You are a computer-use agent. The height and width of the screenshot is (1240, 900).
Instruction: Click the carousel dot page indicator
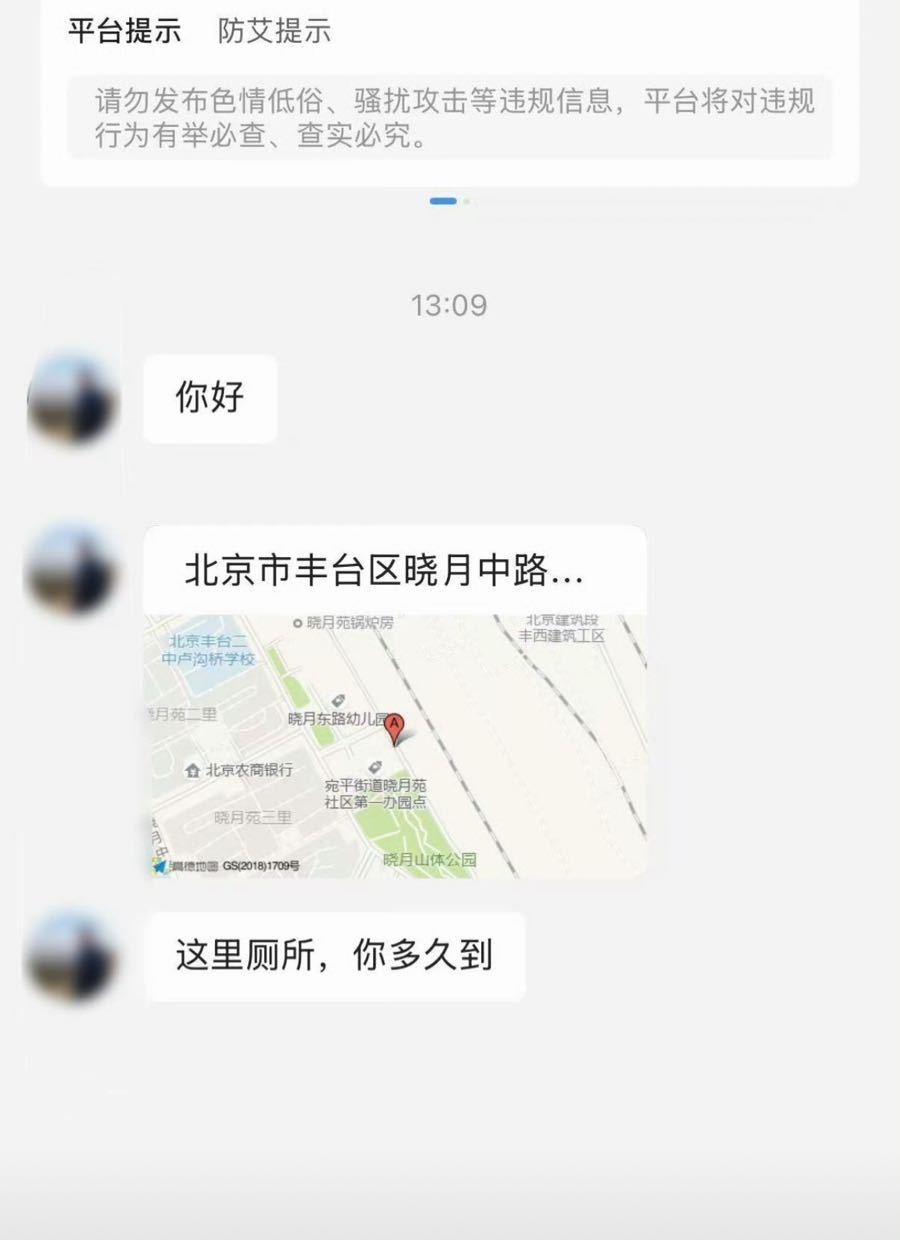(x=445, y=202)
